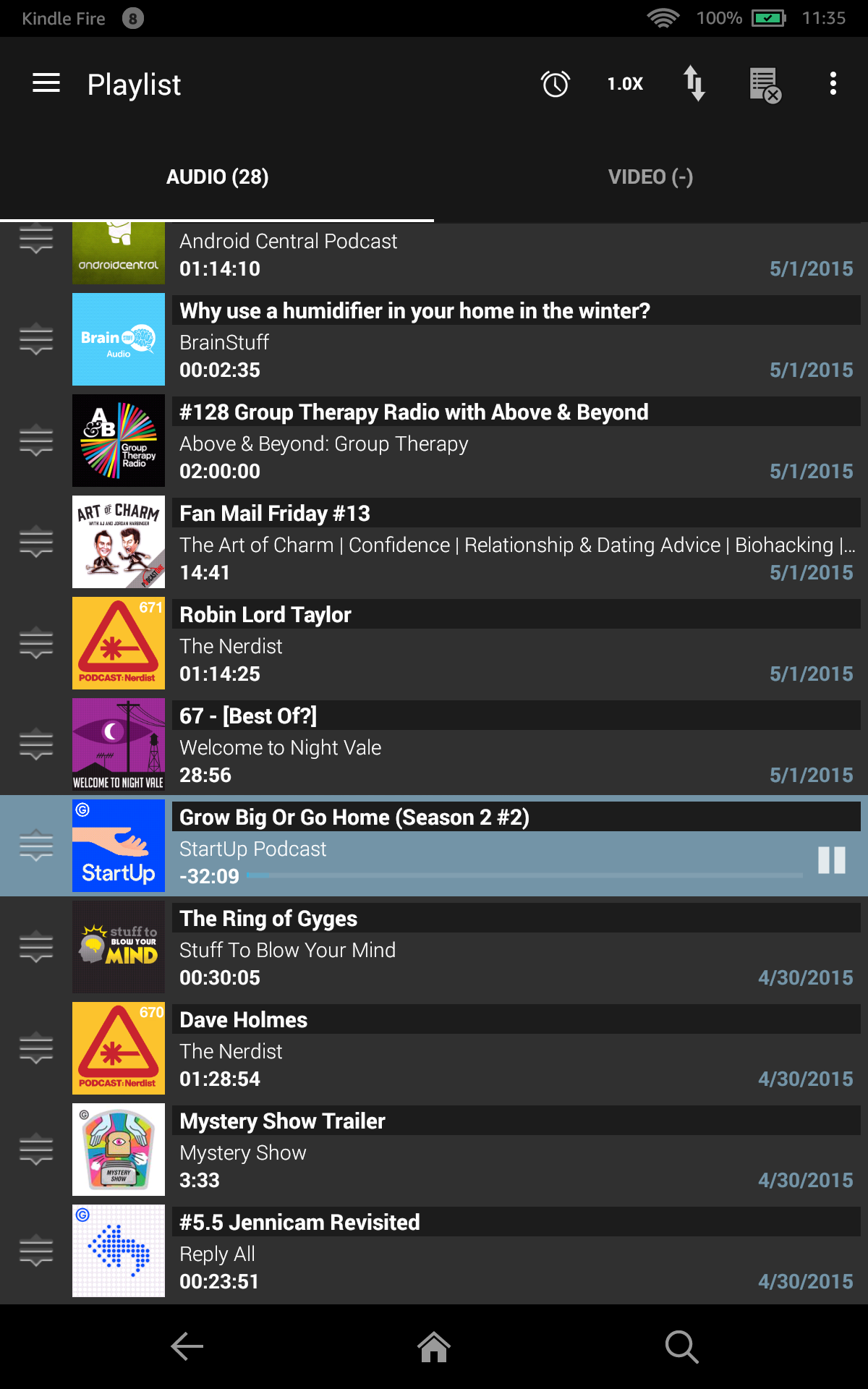Open the sleep timer alarm icon
Viewport: 868px width, 1389px height.
click(555, 84)
